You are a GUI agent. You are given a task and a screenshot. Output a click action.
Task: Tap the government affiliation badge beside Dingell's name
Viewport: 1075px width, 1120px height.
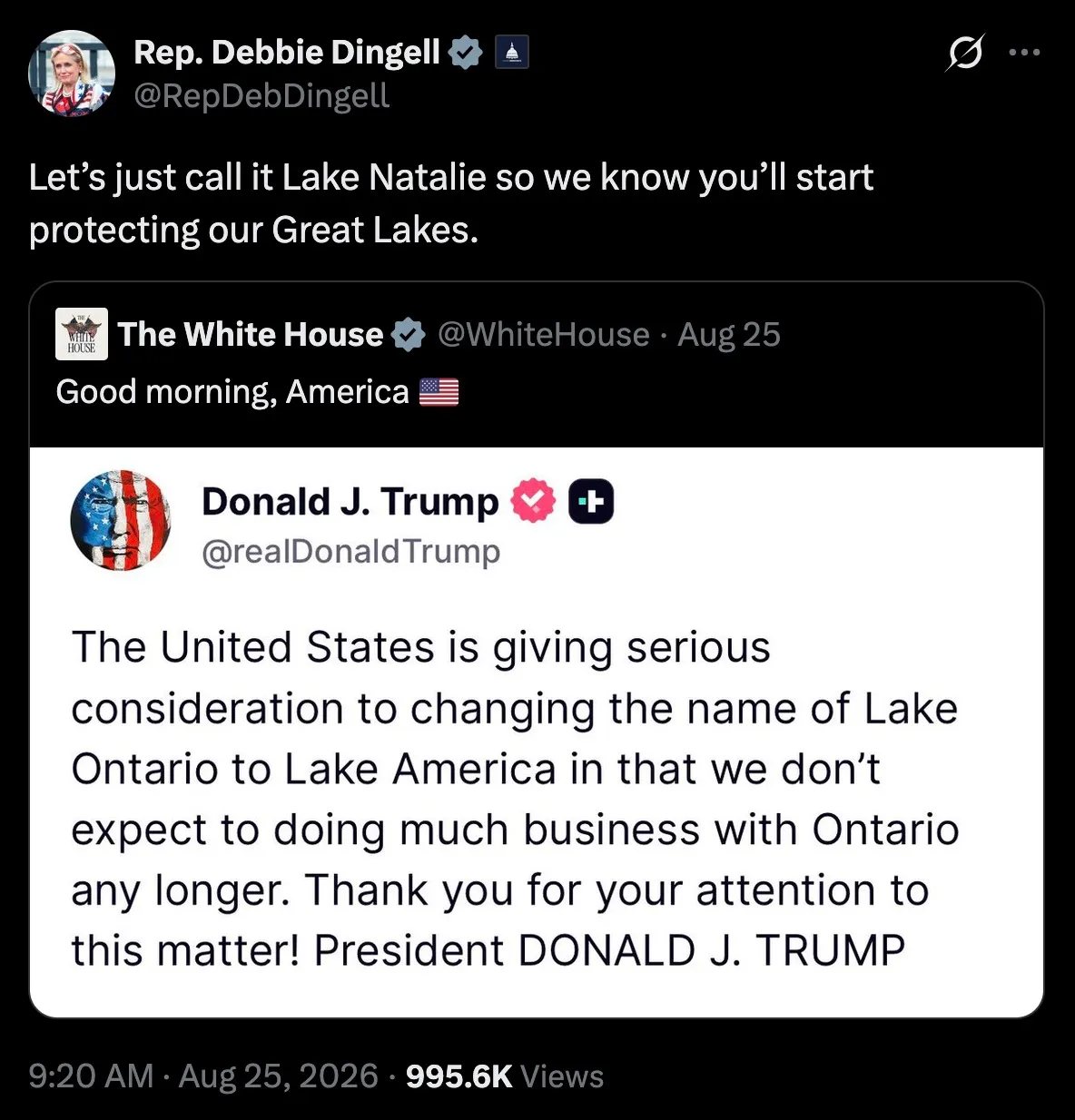click(x=511, y=54)
